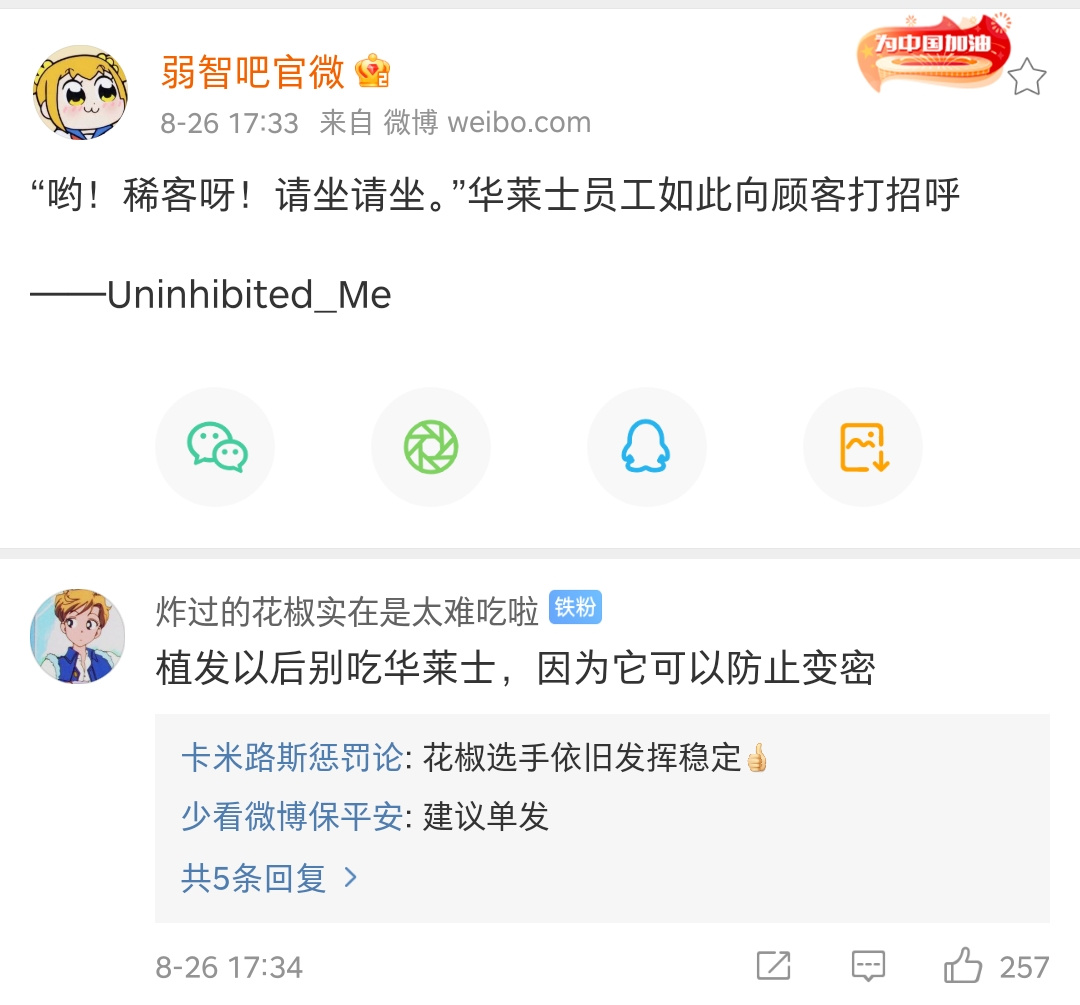Image resolution: width=1080 pixels, height=1005 pixels.
Task: Open 炸过的花椒实在是太难吃啦 username
Action: click(x=347, y=610)
